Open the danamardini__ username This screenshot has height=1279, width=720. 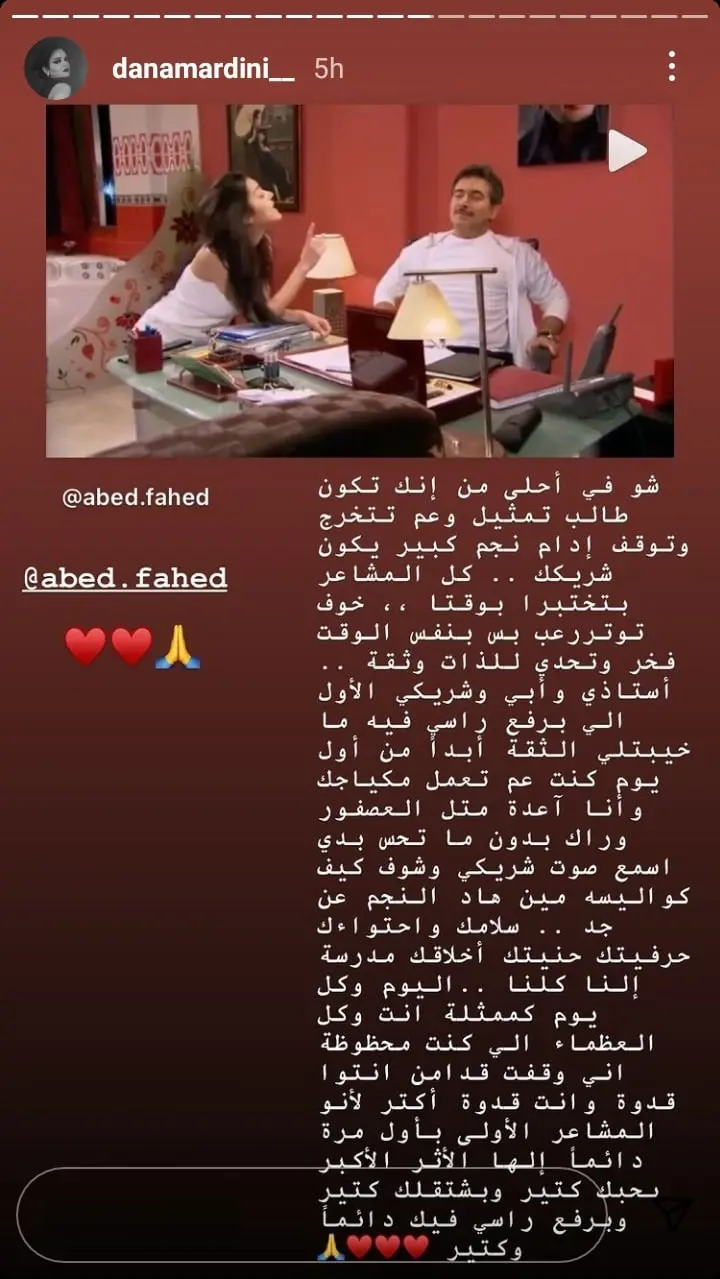pyautogui.click(x=203, y=69)
